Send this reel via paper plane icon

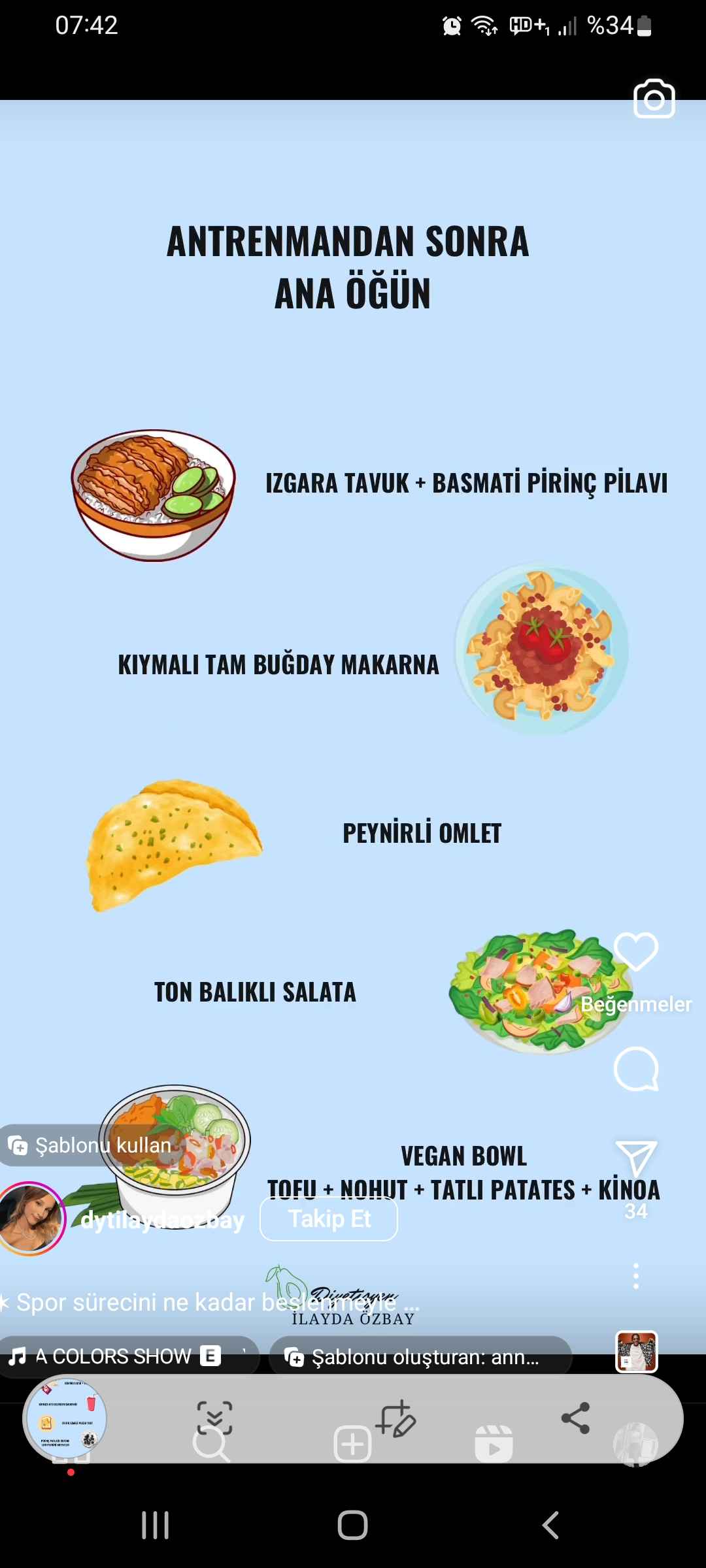point(636,1159)
